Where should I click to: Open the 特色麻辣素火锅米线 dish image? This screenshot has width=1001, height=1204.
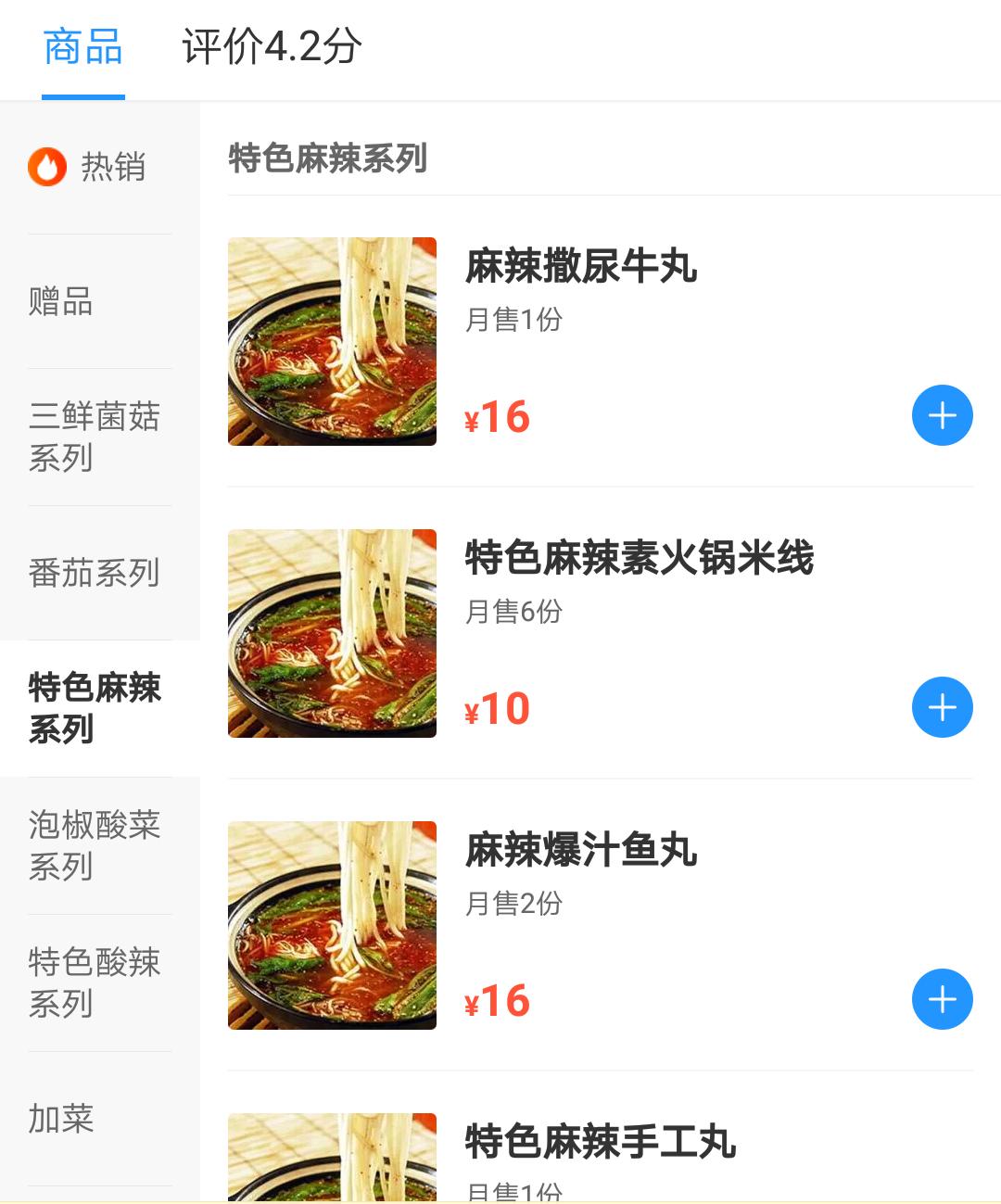332,633
